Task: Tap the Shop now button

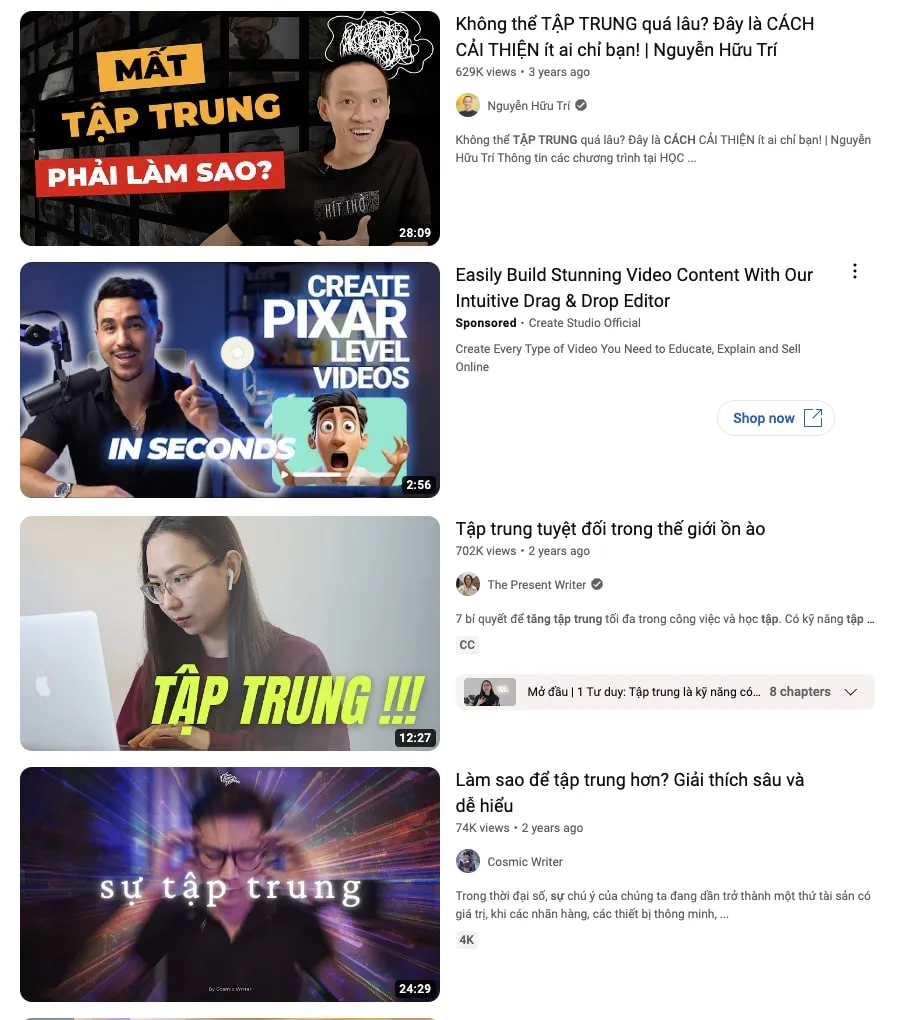Action: [x=776, y=418]
